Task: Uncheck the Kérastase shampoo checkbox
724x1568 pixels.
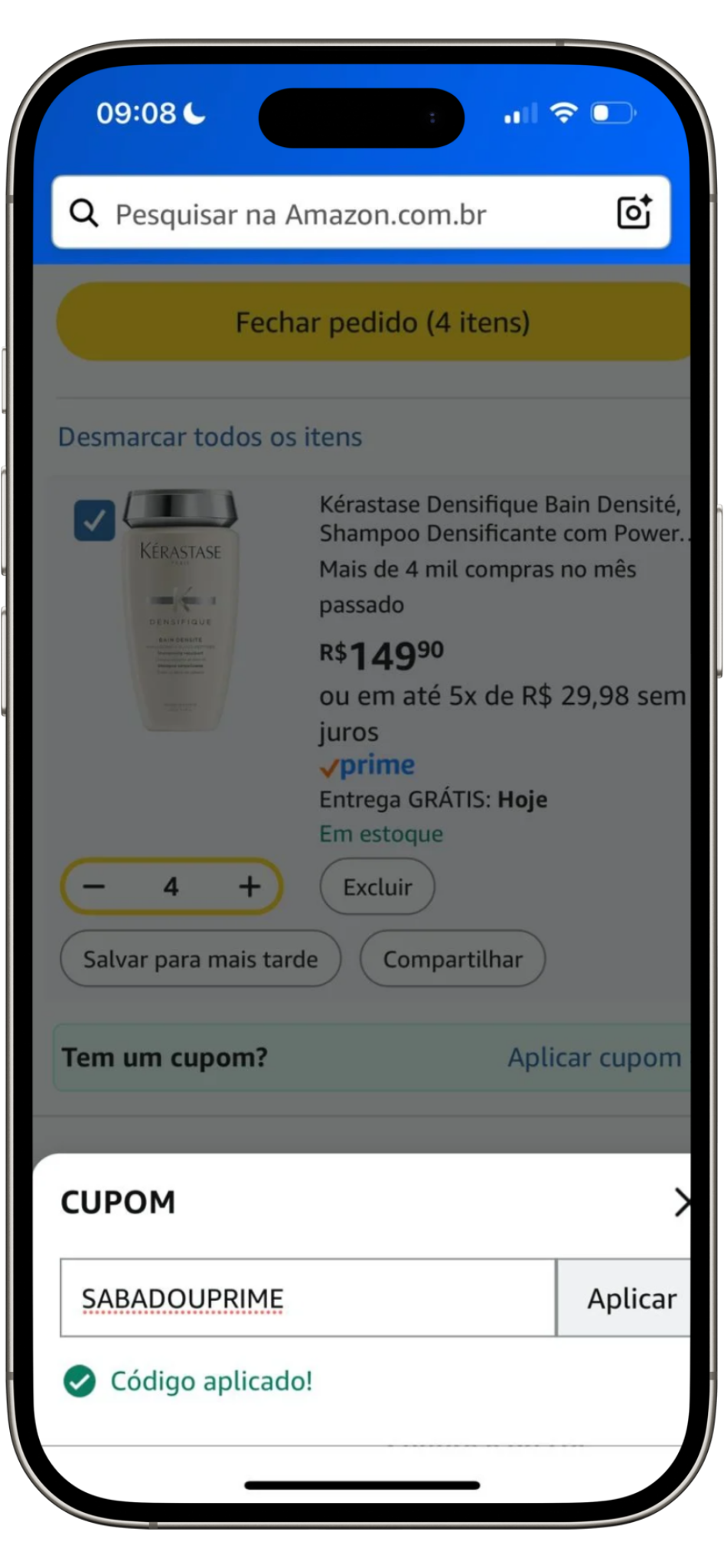Action: 94,521
